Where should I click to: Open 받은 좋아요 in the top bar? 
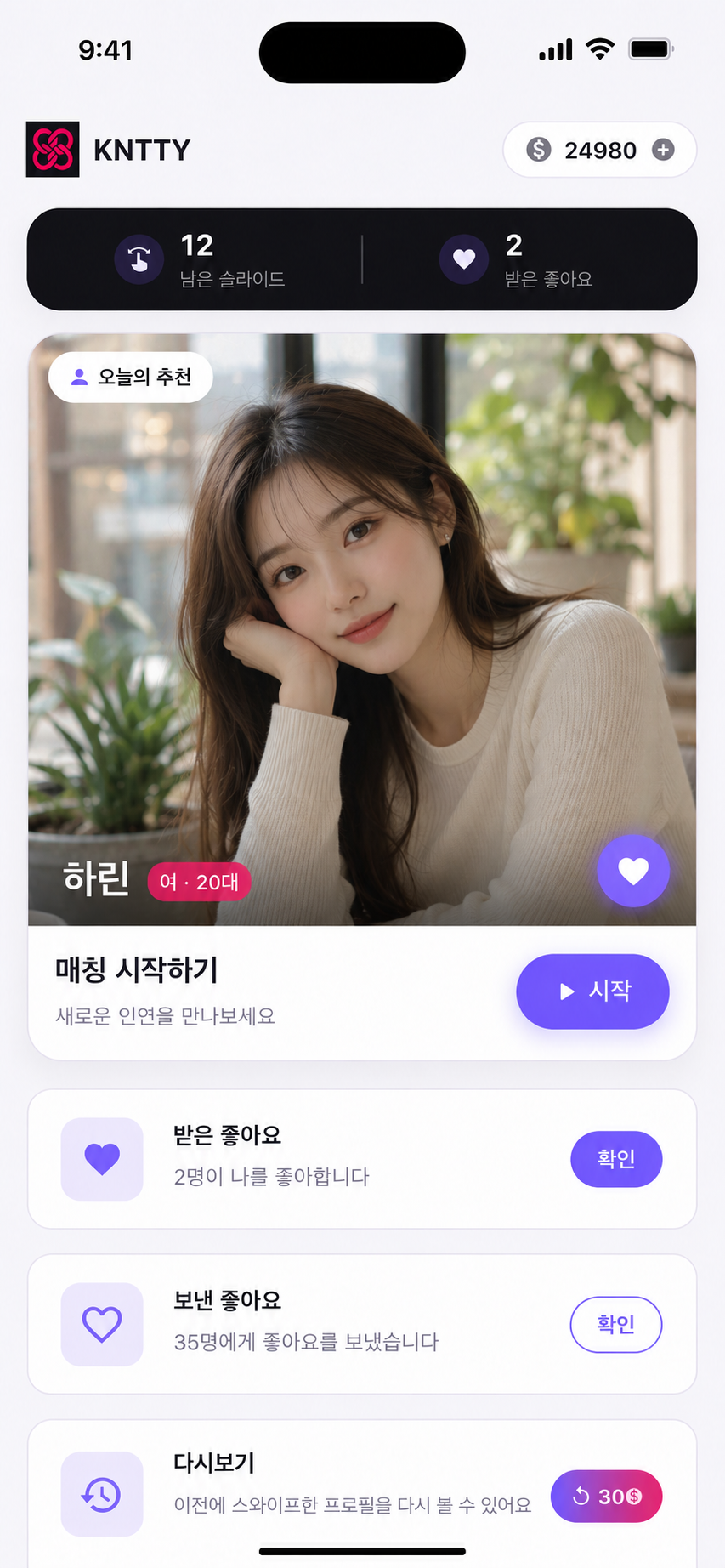click(516, 259)
